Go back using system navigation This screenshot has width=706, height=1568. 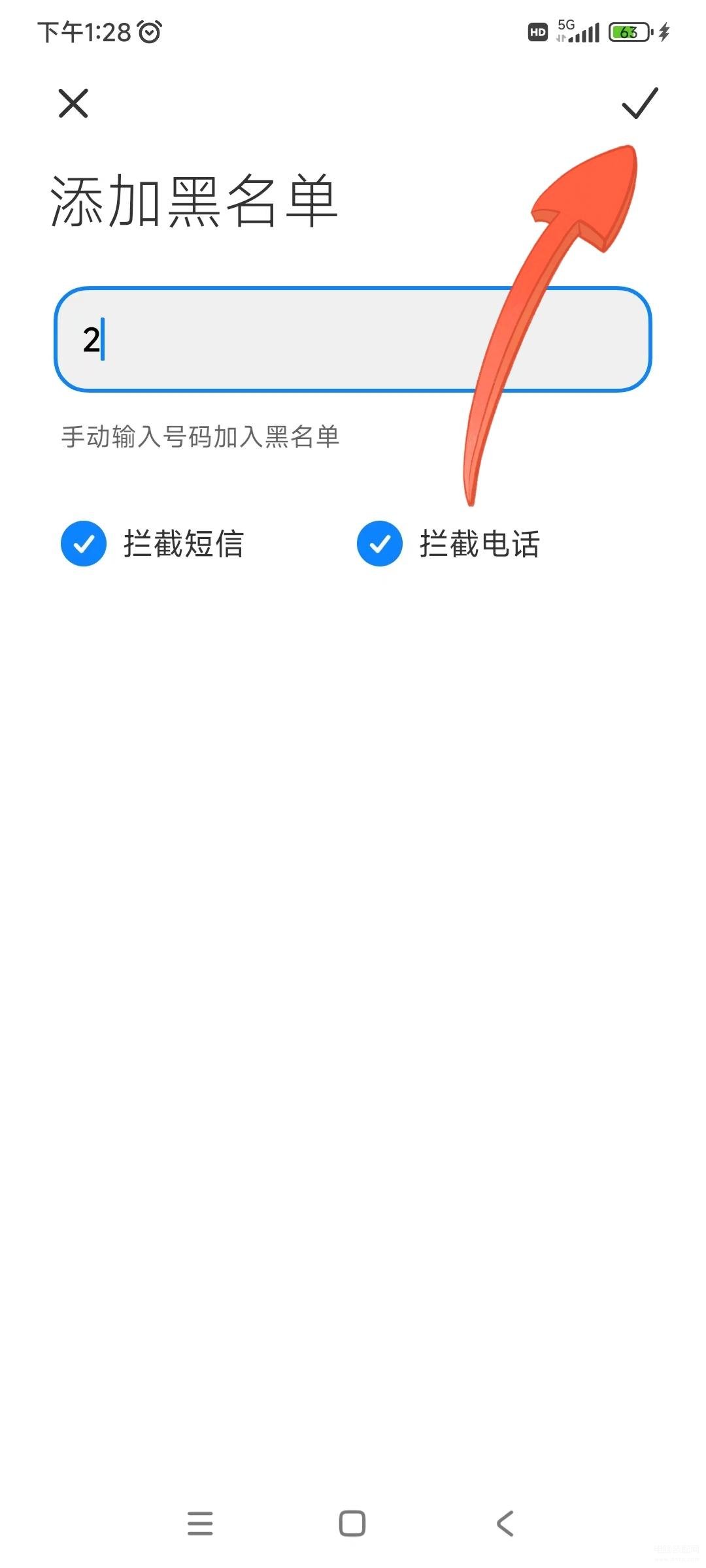[505, 1523]
